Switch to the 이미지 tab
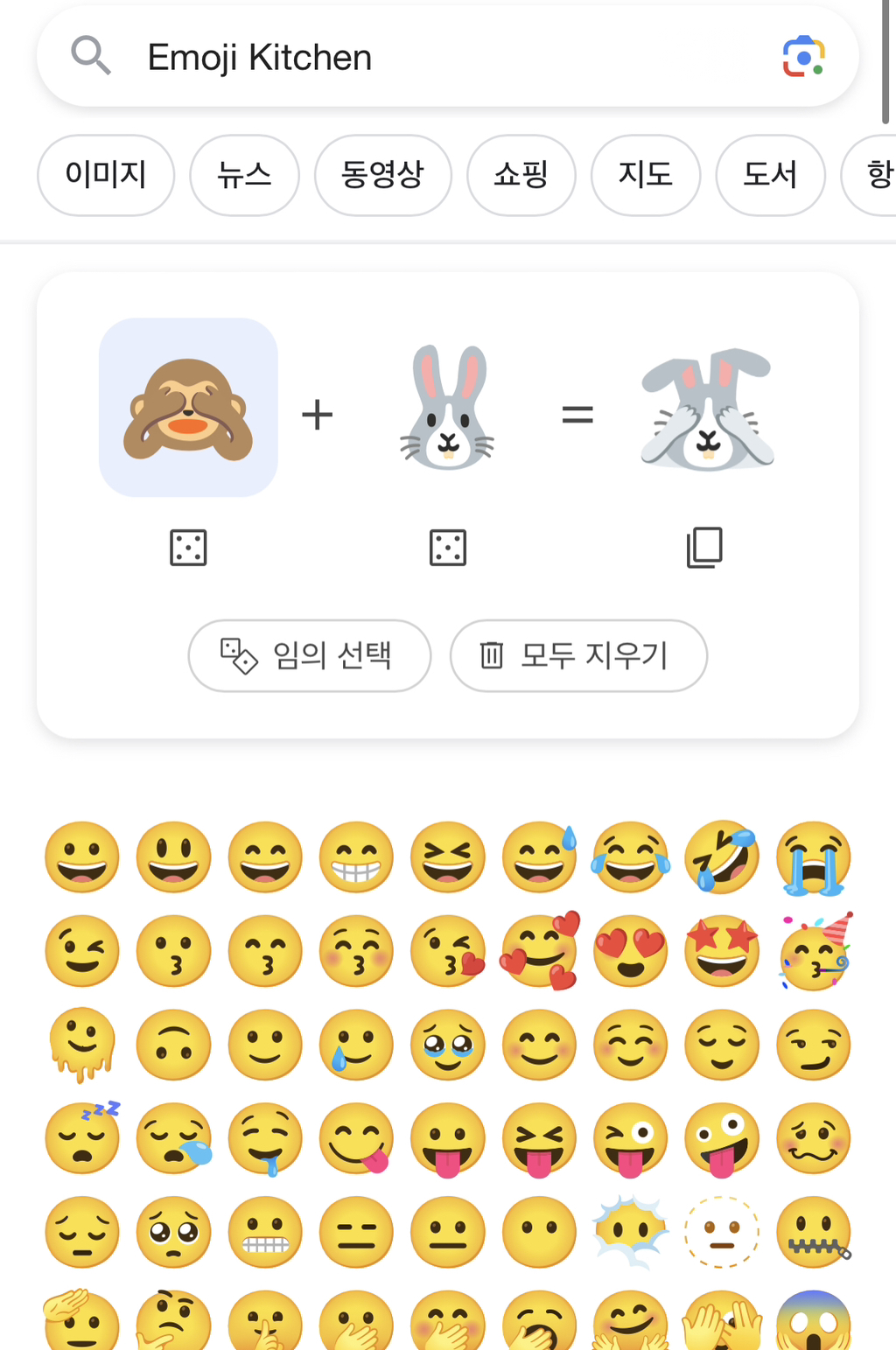 tap(106, 175)
